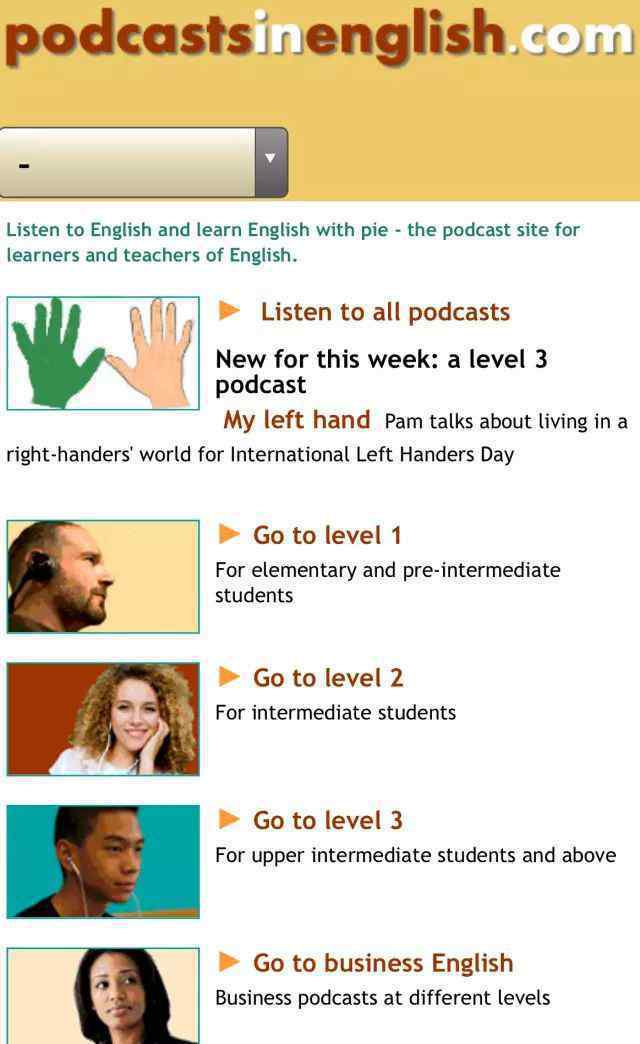Tap the podcastsinenglish.com header logo

[x=320, y=35]
